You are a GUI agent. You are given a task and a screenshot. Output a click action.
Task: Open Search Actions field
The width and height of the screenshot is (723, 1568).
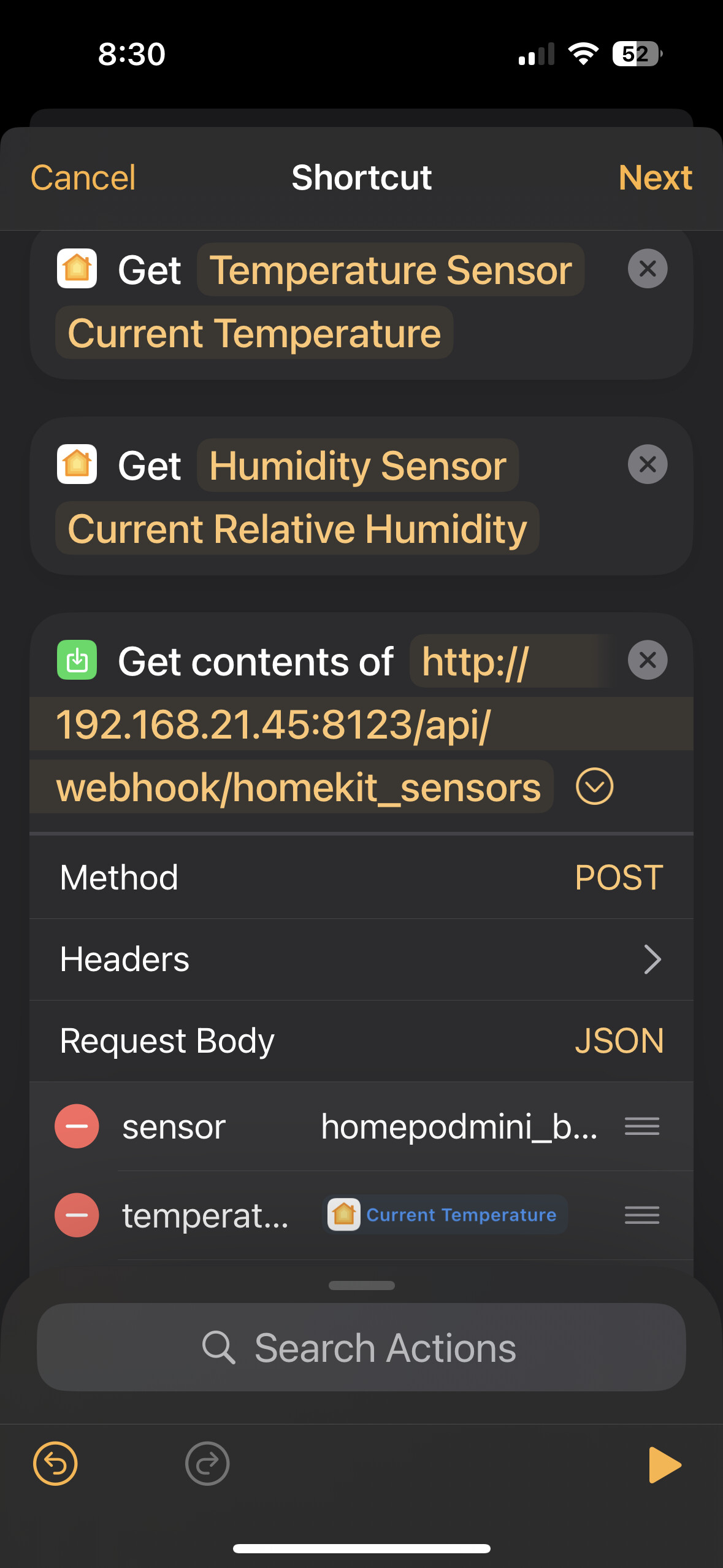coord(361,1347)
